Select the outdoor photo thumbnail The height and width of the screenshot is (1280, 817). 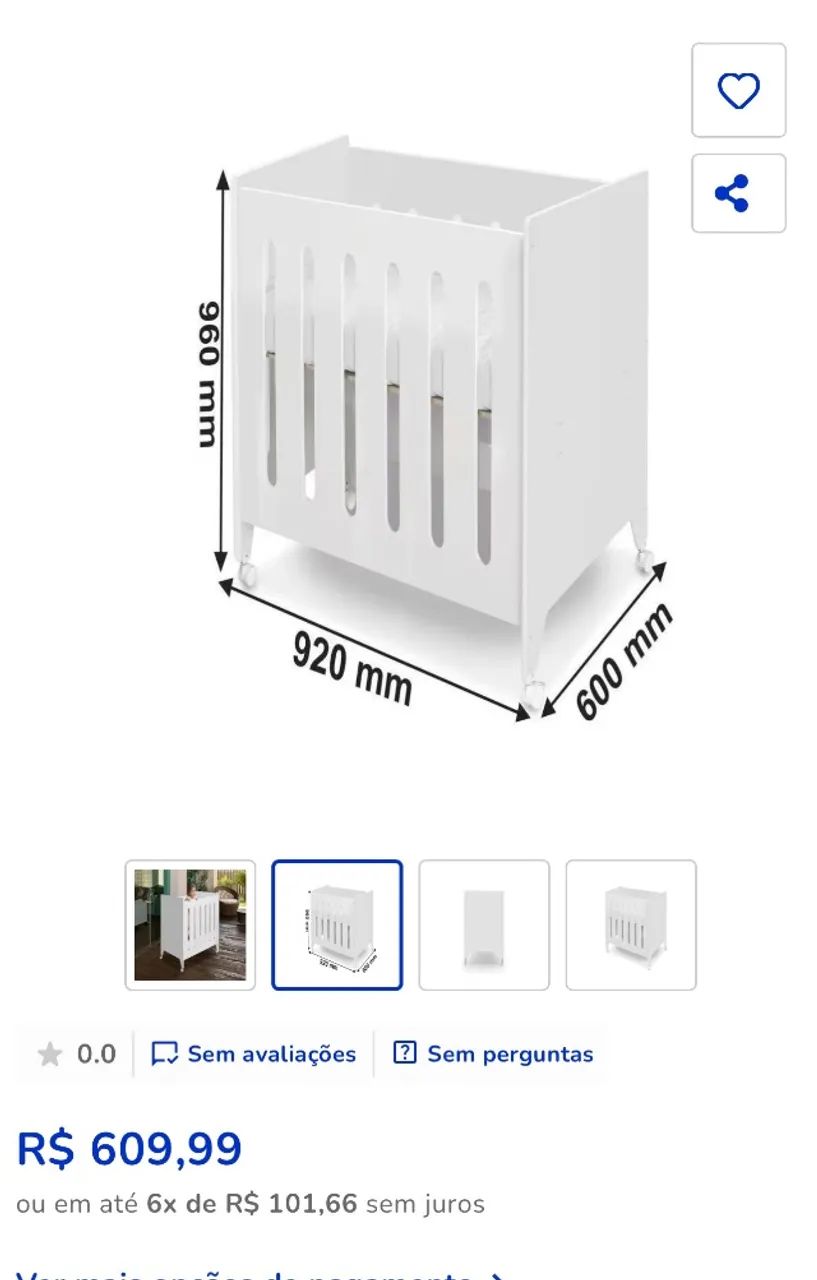click(190, 925)
